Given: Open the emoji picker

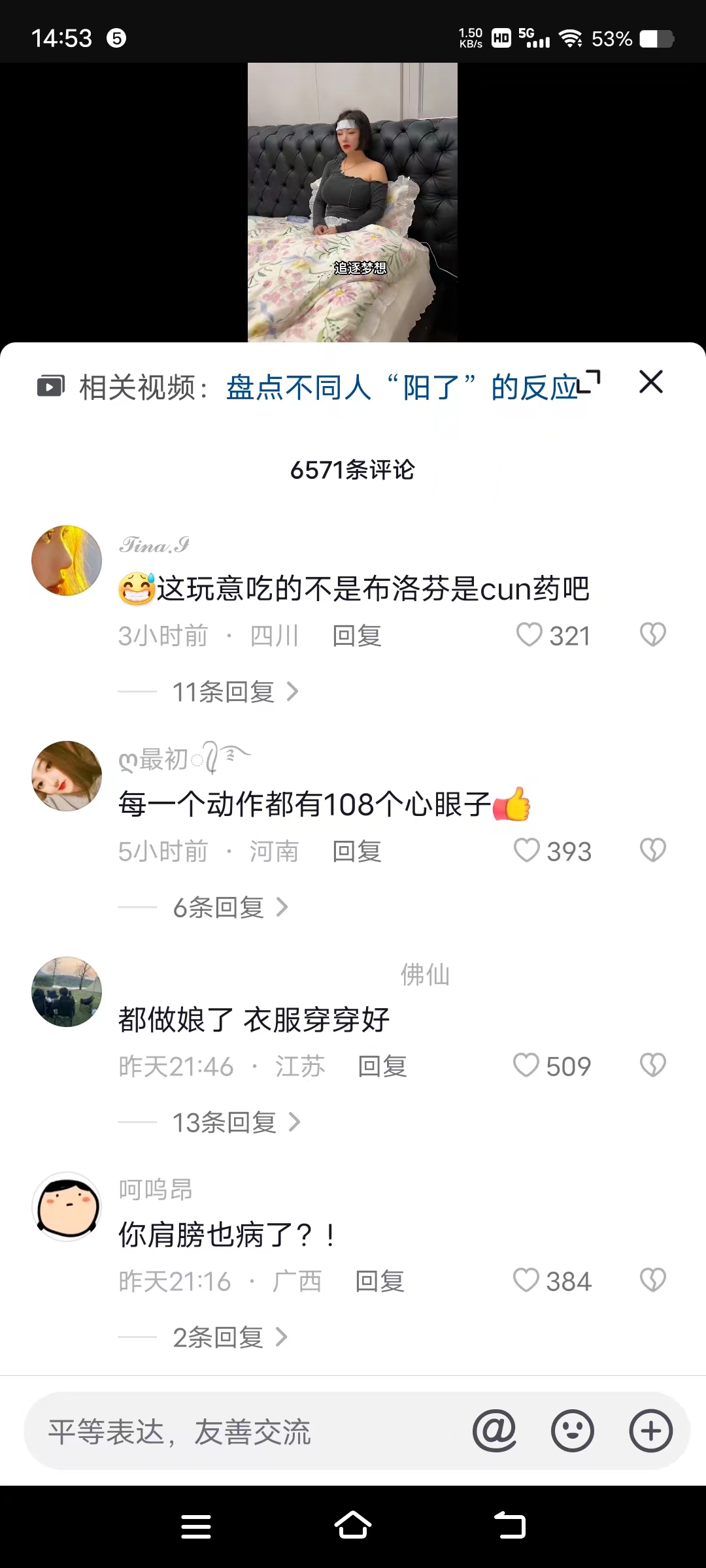Looking at the screenshot, I should [572, 1431].
